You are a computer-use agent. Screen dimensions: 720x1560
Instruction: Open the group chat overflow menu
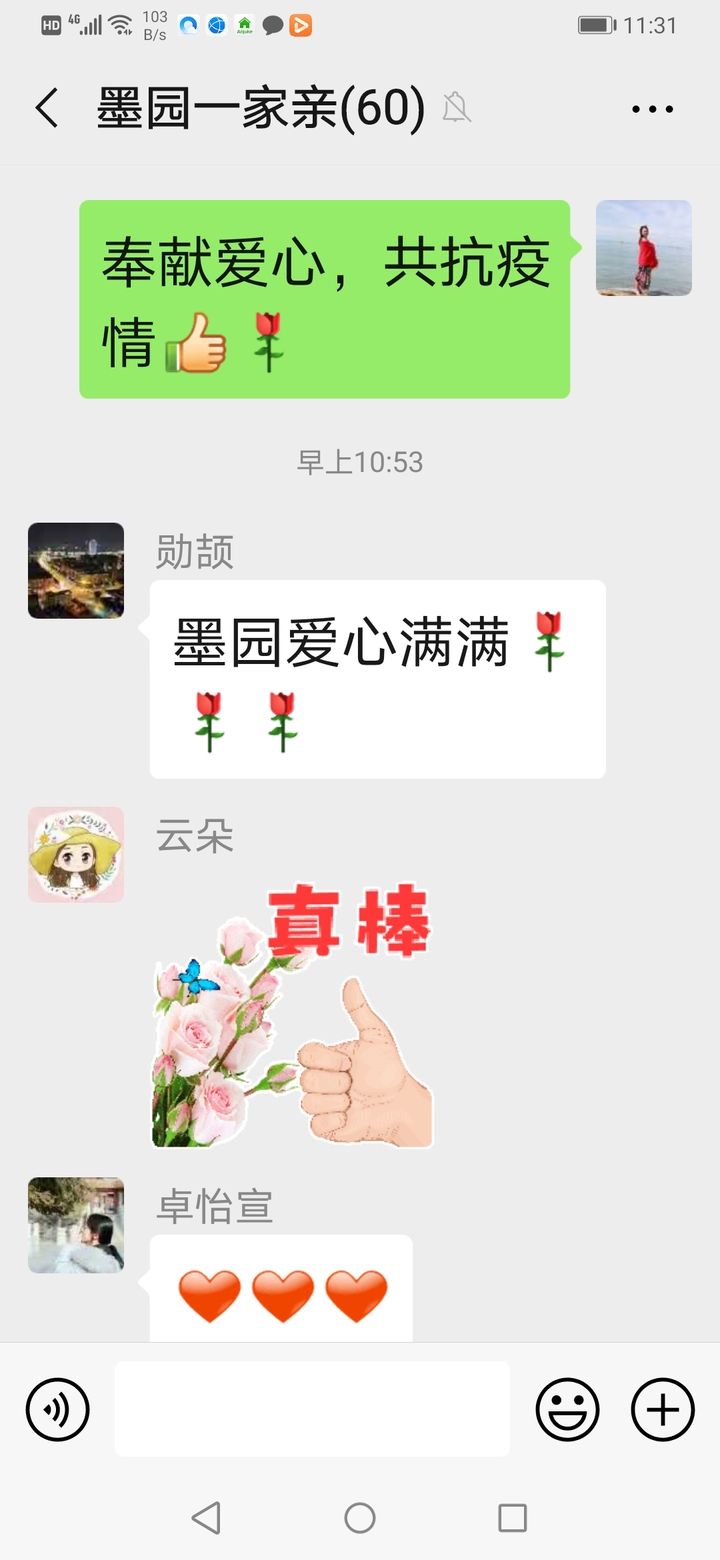click(x=652, y=109)
